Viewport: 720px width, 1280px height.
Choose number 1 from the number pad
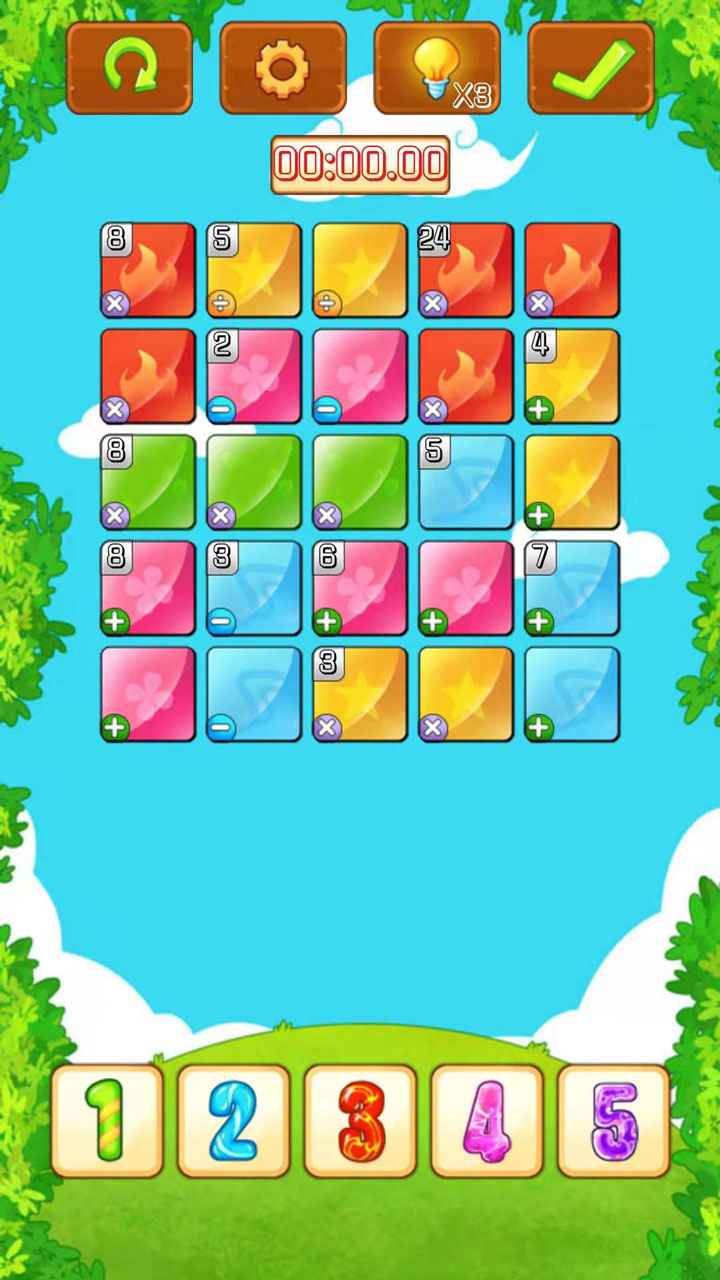click(107, 1120)
